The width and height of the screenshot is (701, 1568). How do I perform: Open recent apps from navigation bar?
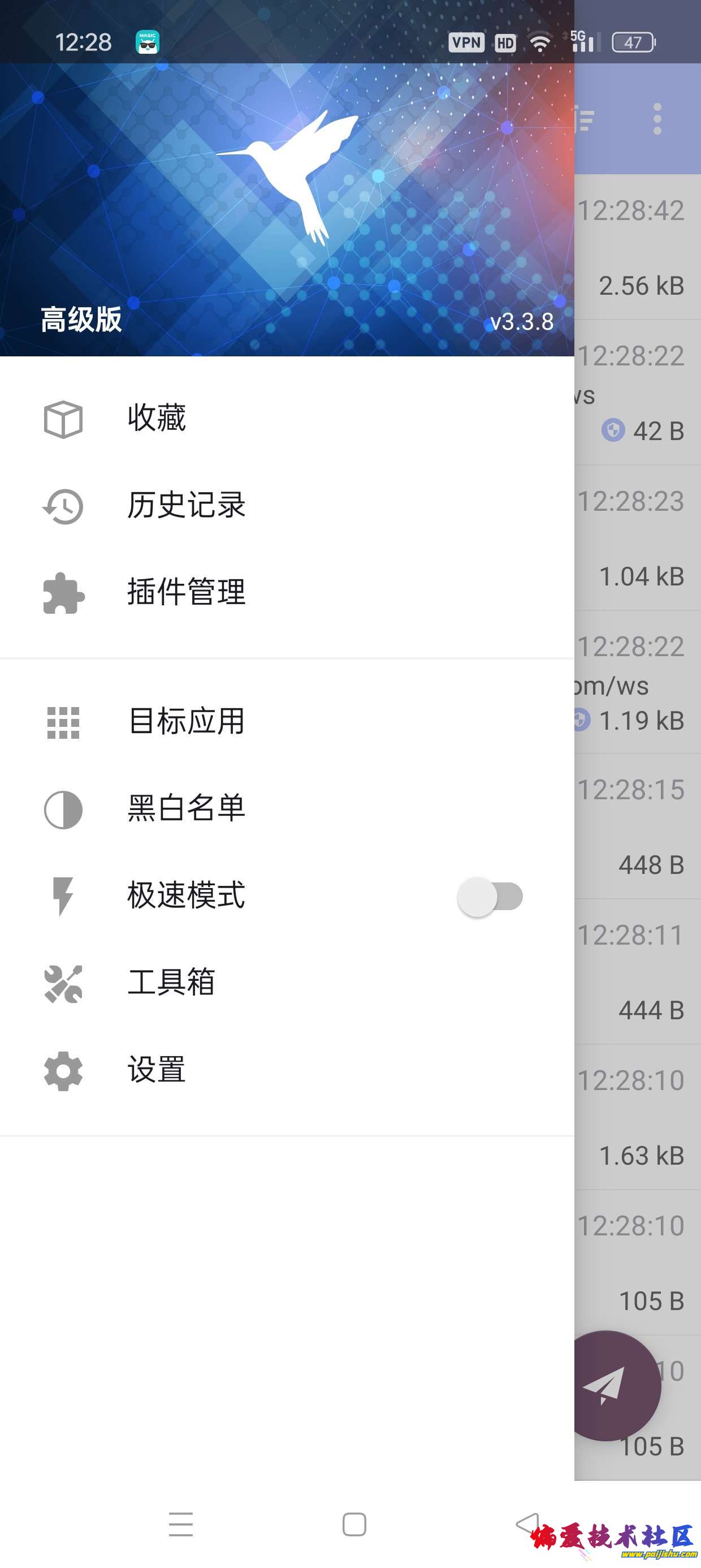coord(181,1524)
